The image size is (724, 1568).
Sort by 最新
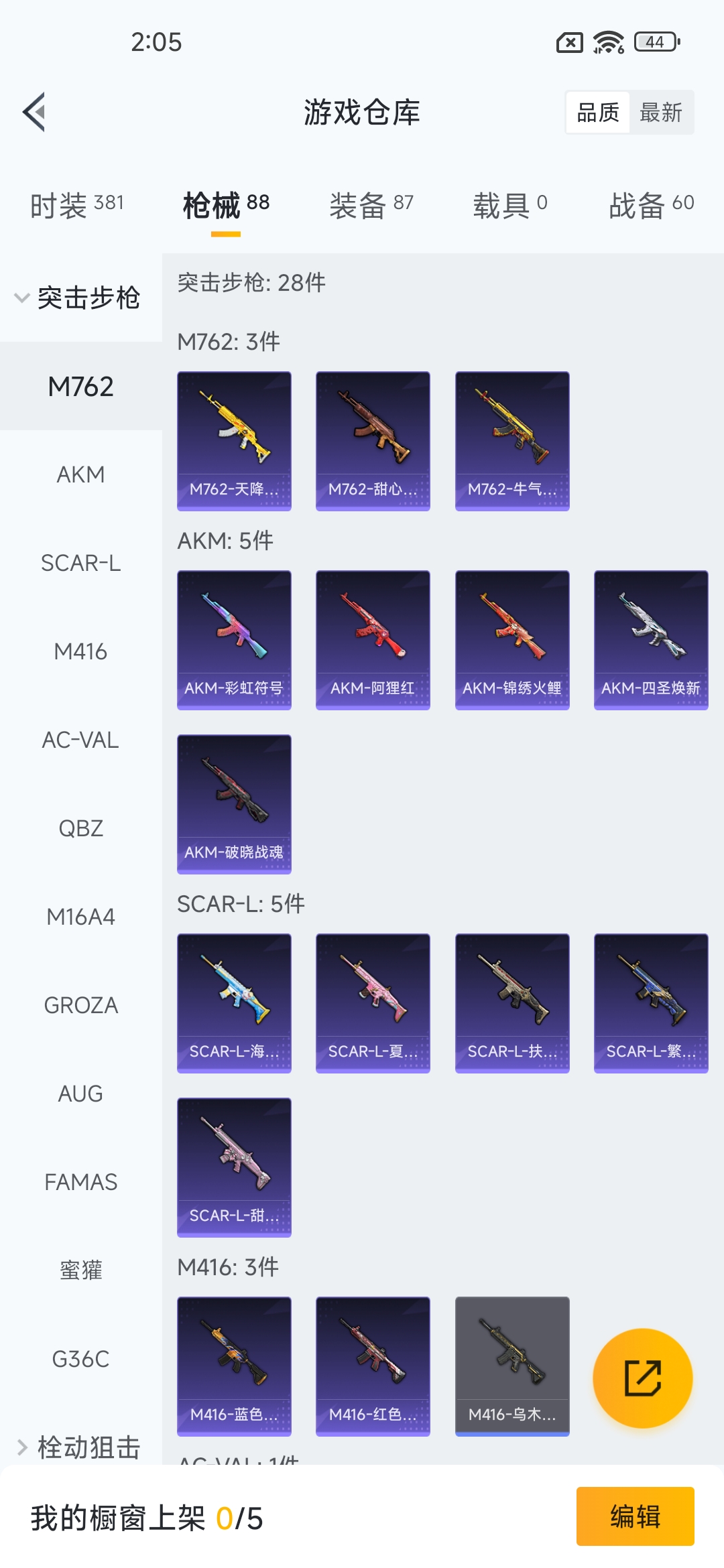(x=661, y=113)
